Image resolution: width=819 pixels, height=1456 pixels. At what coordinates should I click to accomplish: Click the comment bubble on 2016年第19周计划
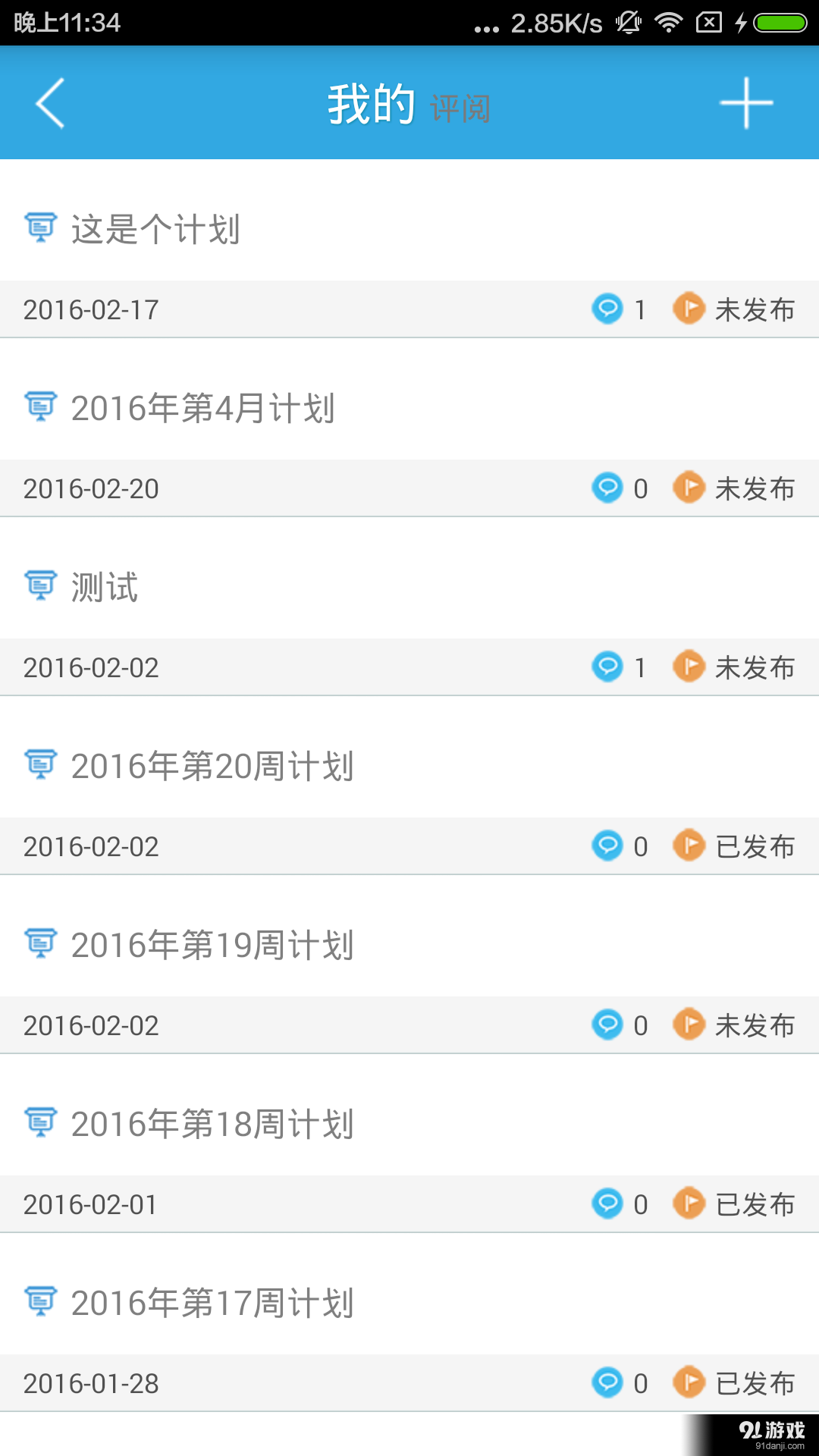point(607,1025)
